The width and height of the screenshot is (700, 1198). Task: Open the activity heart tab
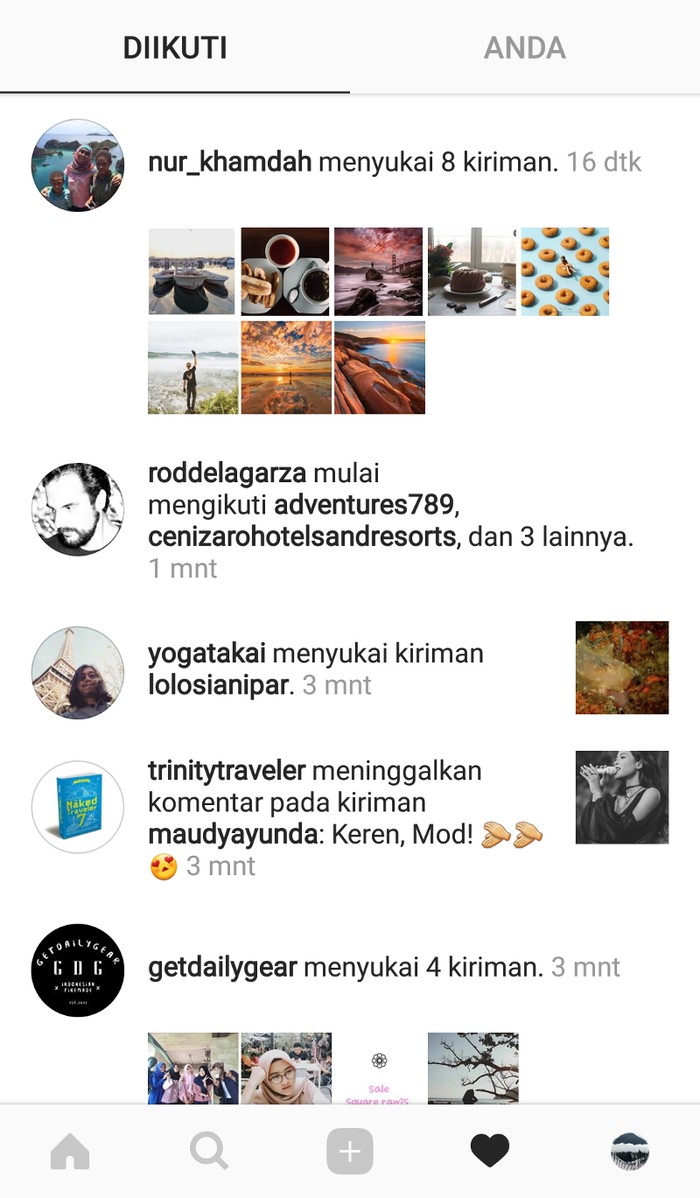(x=490, y=1152)
